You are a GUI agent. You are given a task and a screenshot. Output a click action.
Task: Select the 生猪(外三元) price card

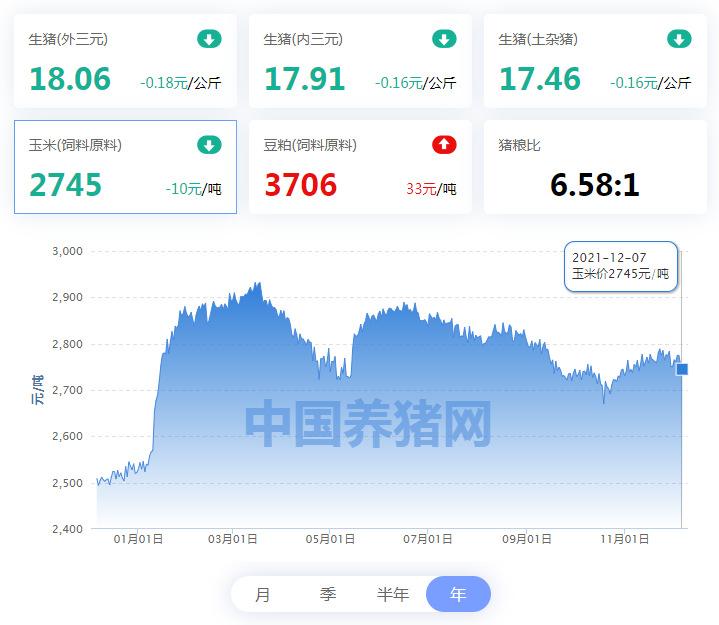(x=125, y=61)
